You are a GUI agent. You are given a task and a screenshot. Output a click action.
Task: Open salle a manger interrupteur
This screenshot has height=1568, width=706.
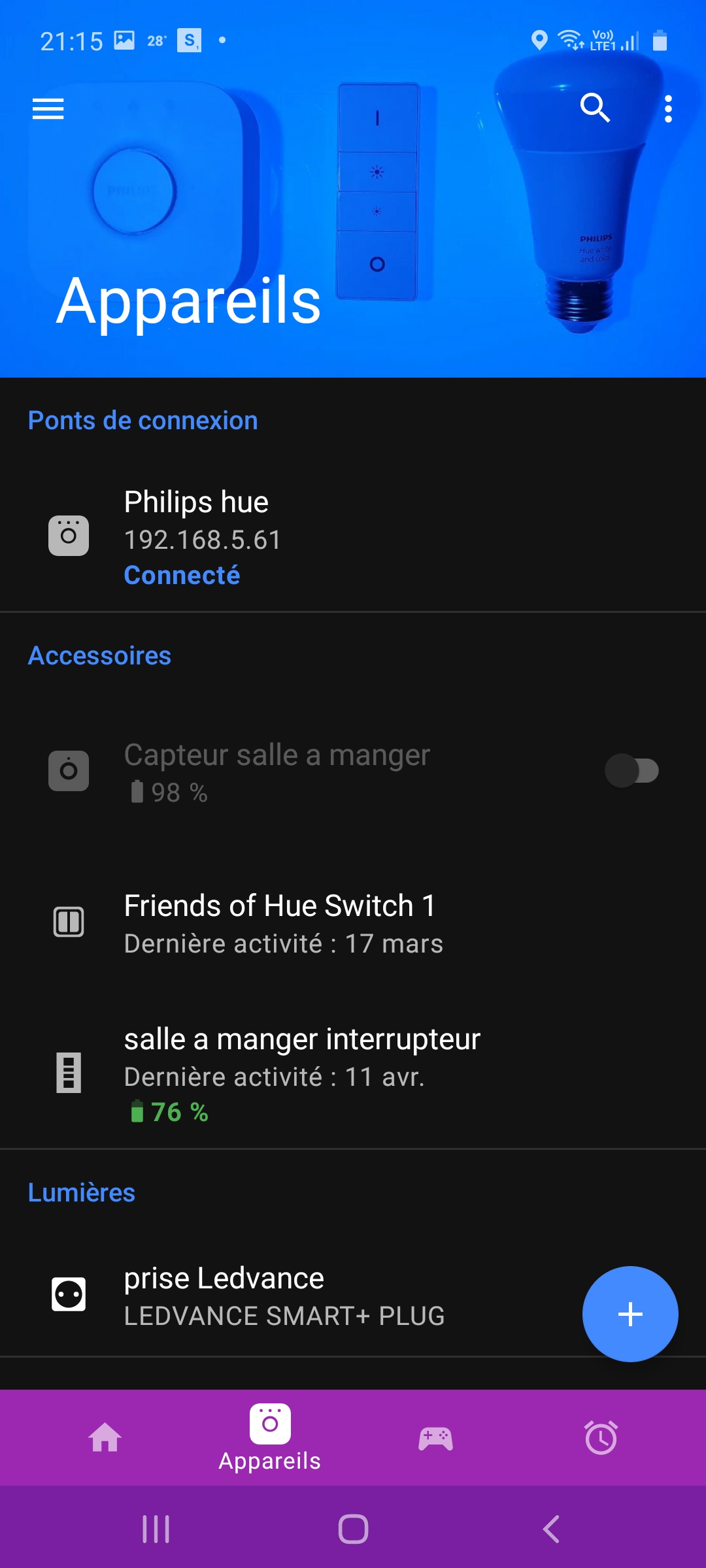(353, 1073)
